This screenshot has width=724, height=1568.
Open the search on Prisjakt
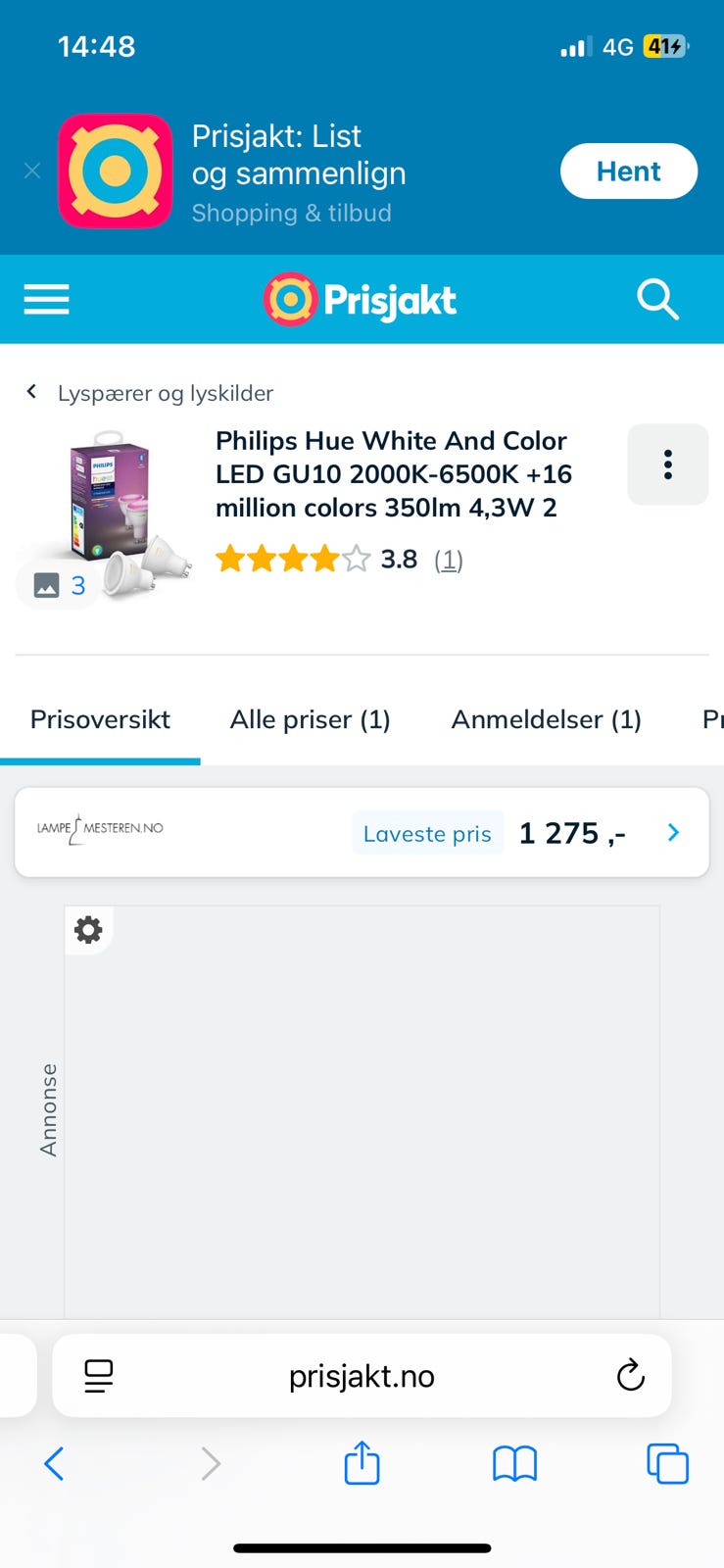657,300
